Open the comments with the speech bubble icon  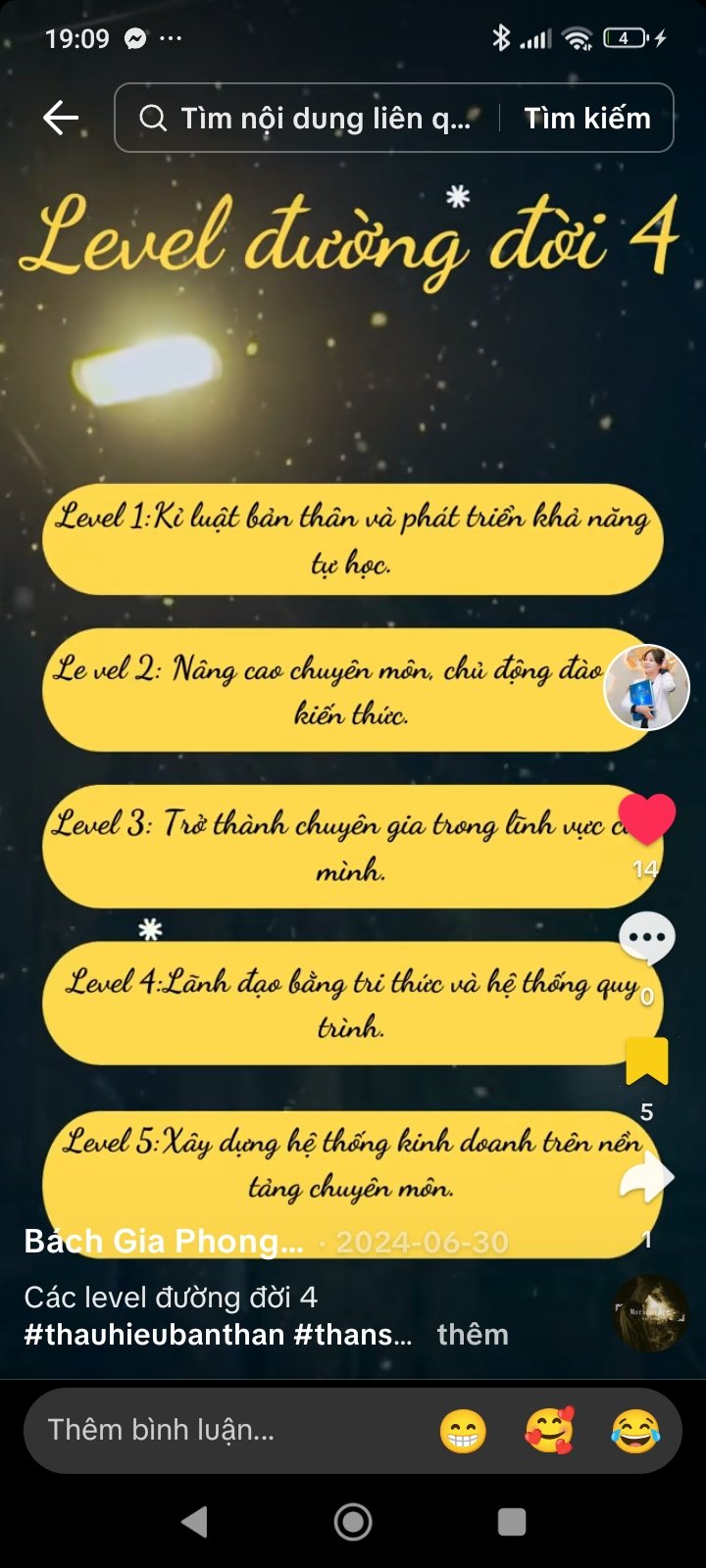647,939
